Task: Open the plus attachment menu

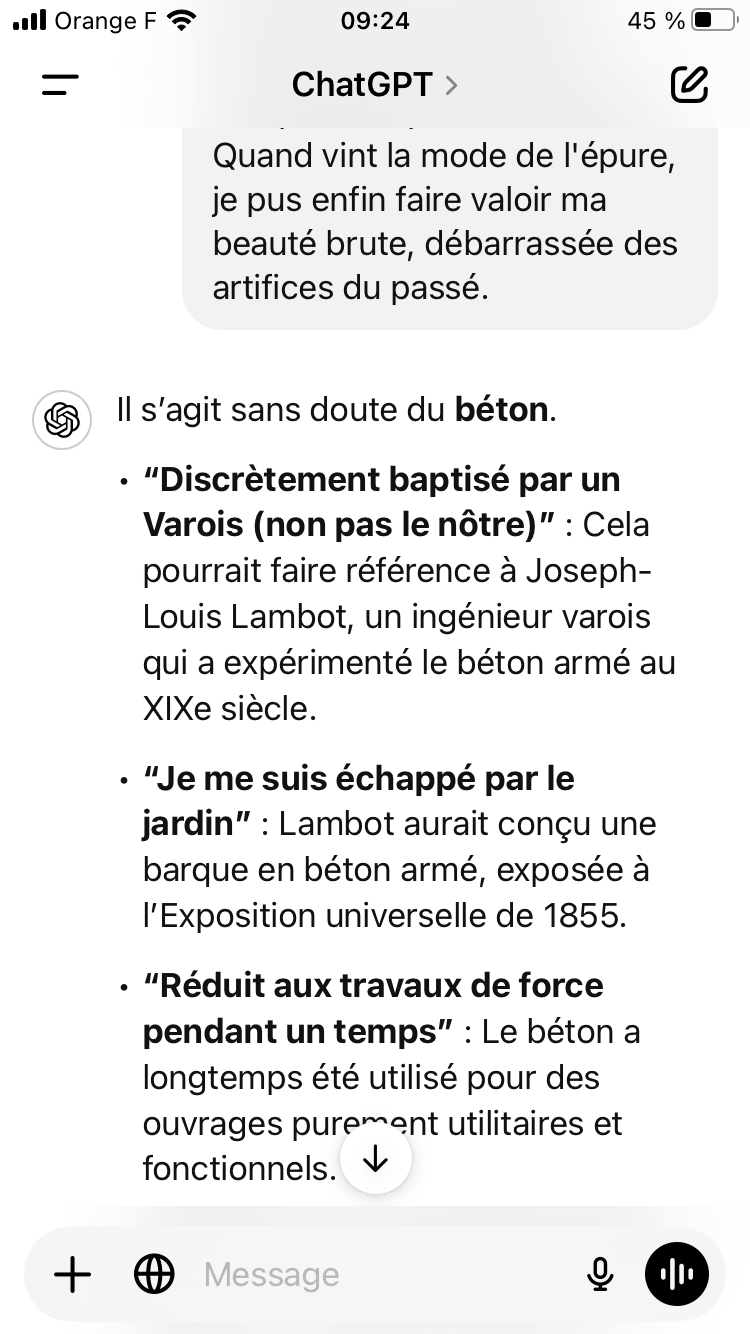Action: (x=72, y=1274)
